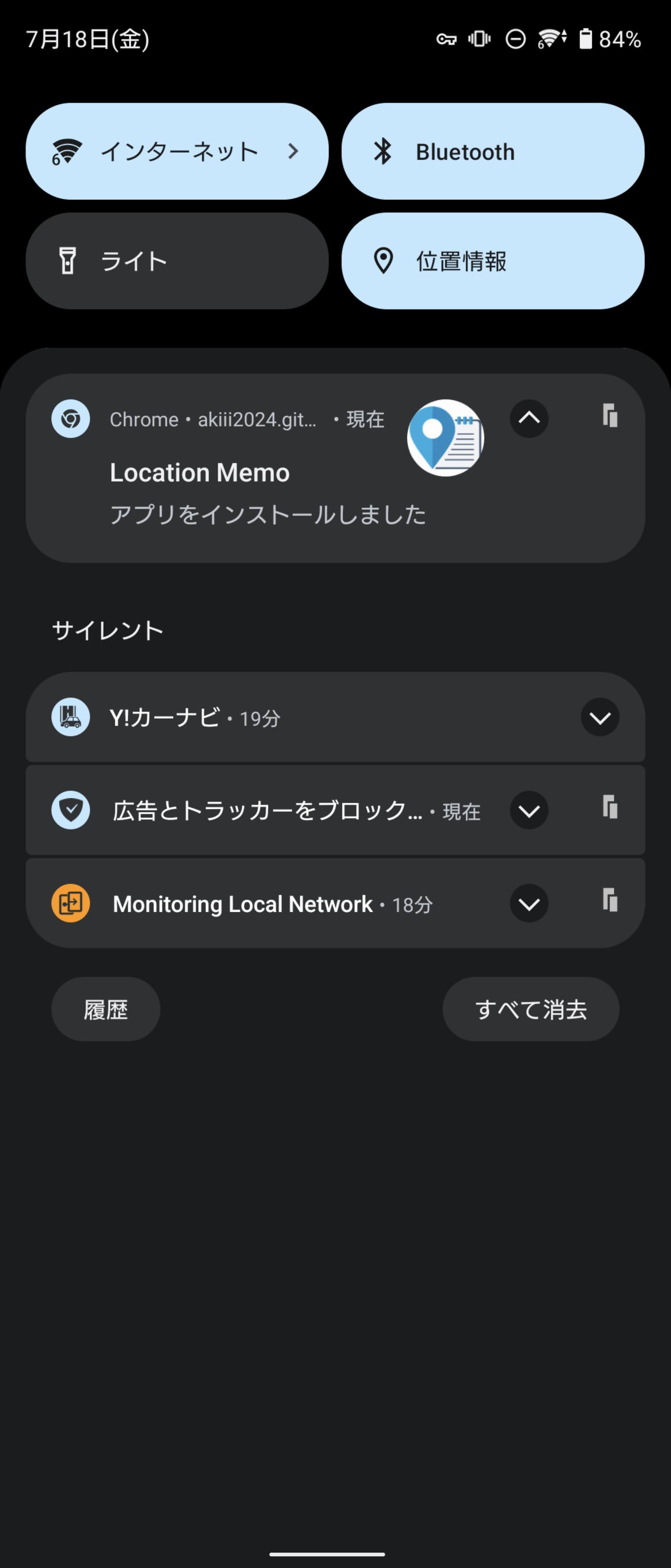Turn on the ライト quick settings tile
Image resolution: width=671 pixels, height=1568 pixels.
(x=178, y=261)
